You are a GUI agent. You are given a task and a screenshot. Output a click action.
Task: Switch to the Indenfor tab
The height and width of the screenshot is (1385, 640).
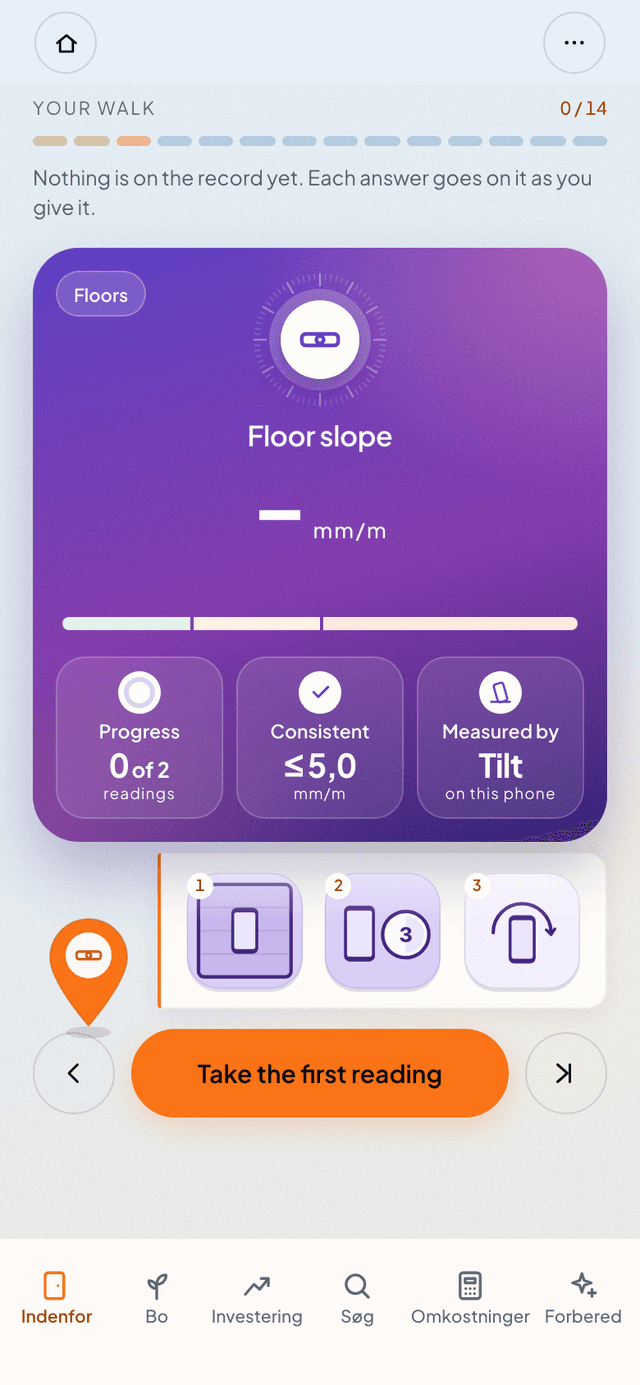(56, 1298)
